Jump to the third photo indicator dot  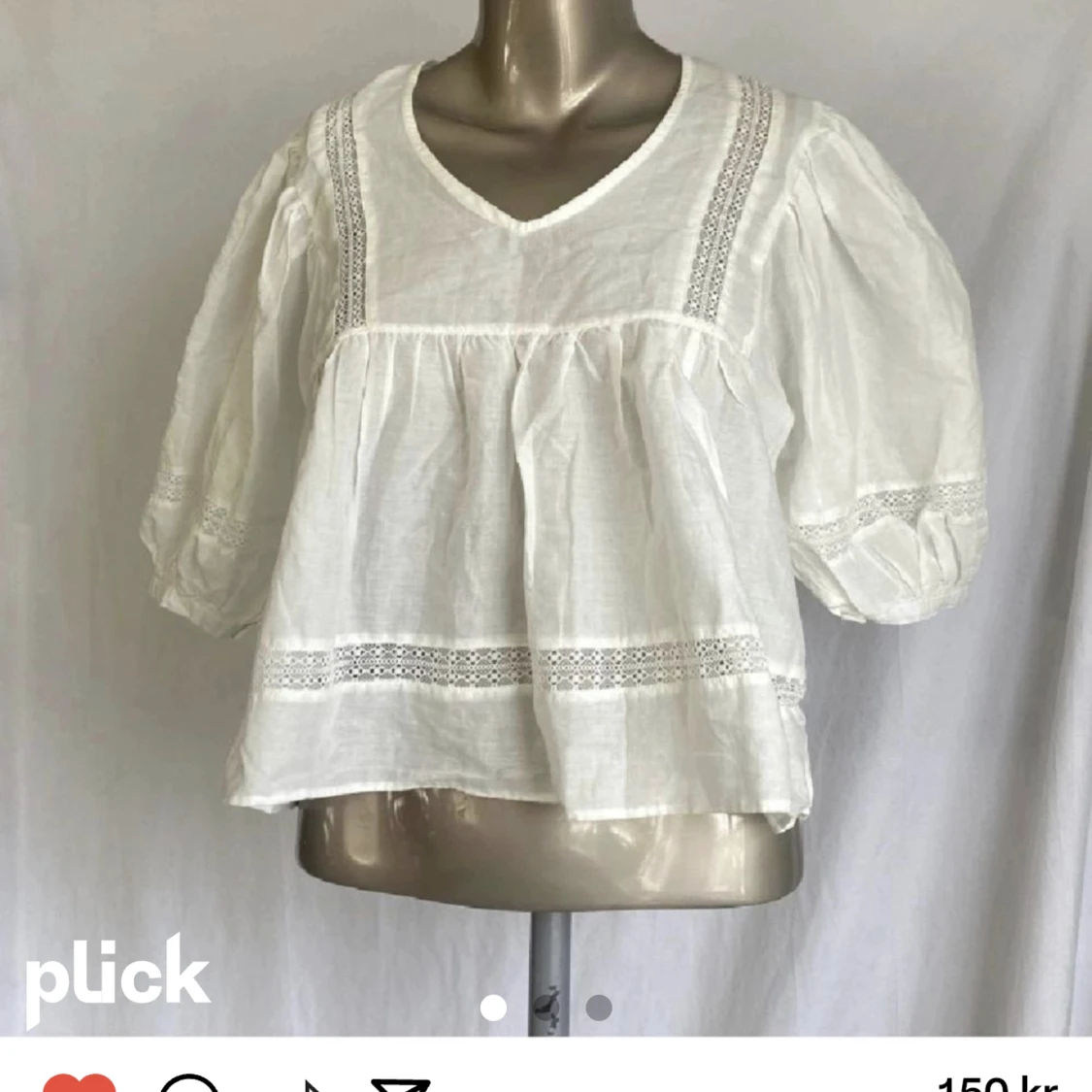(599, 1007)
